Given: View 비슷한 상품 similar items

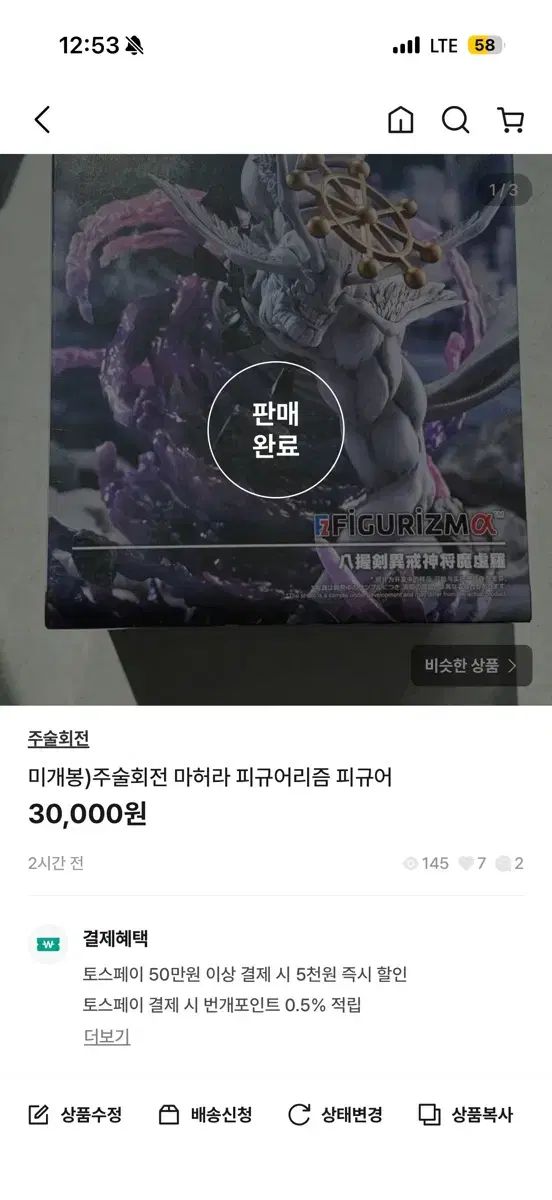Looking at the screenshot, I should pos(471,665).
